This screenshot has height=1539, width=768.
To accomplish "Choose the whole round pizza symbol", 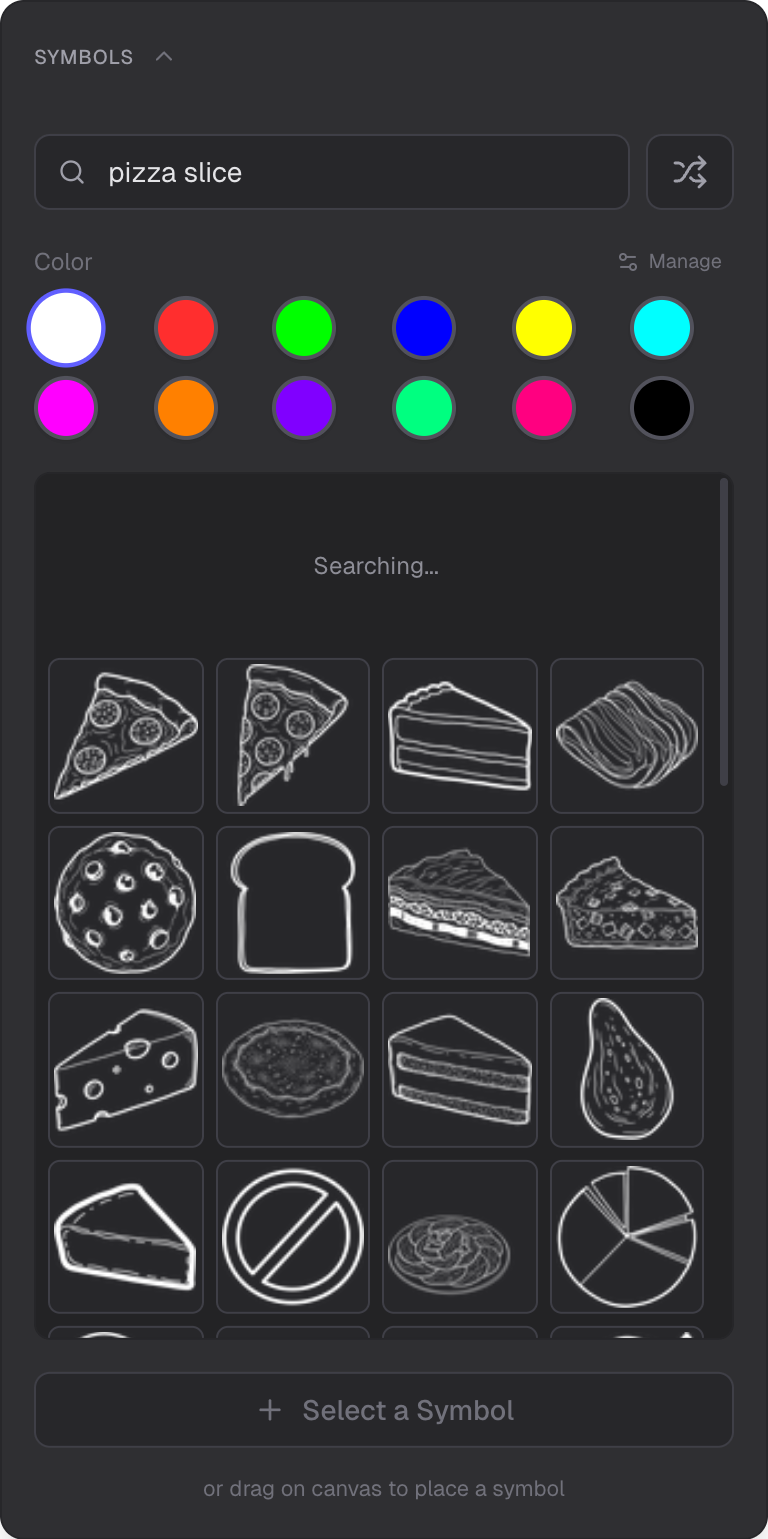I will point(126,902).
